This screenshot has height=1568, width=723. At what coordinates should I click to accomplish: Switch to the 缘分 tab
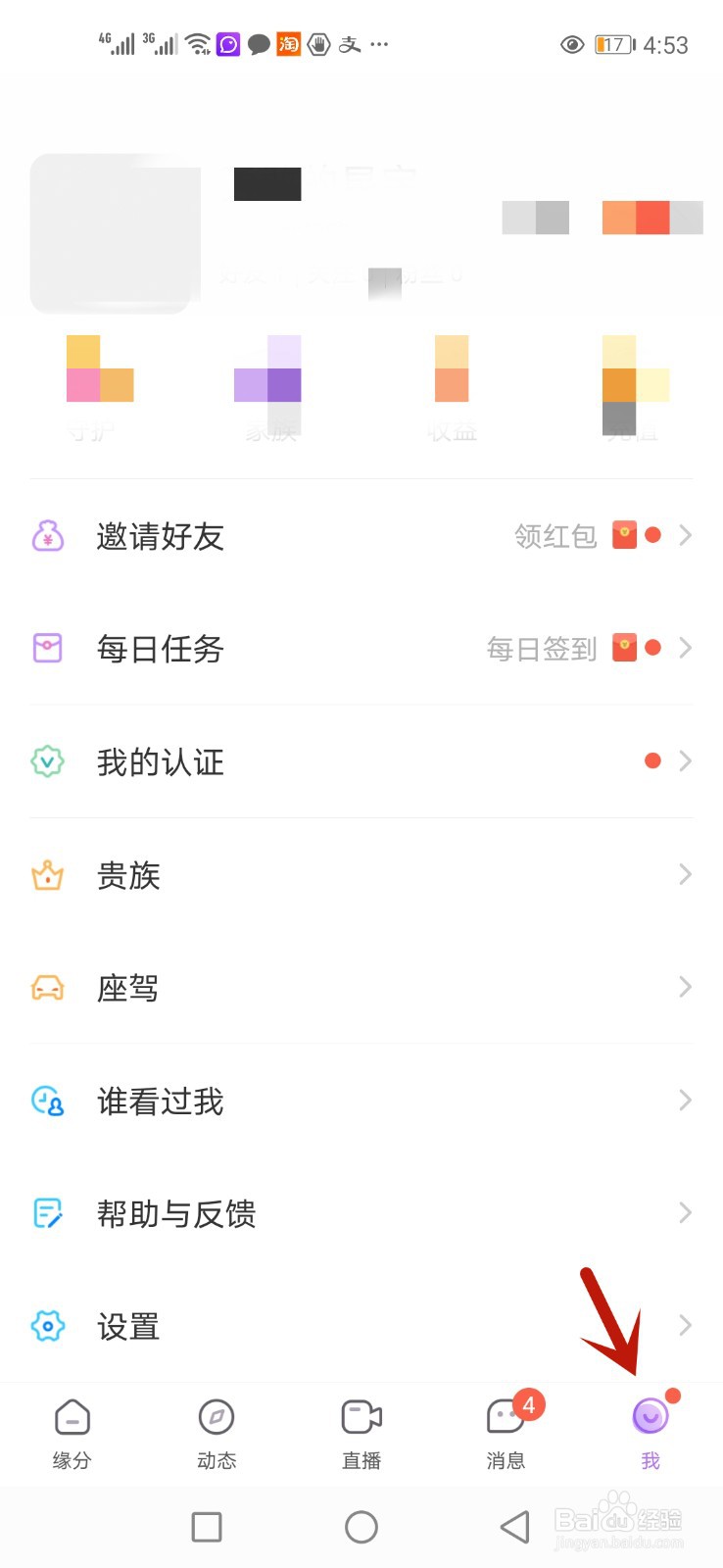pos(72,1433)
